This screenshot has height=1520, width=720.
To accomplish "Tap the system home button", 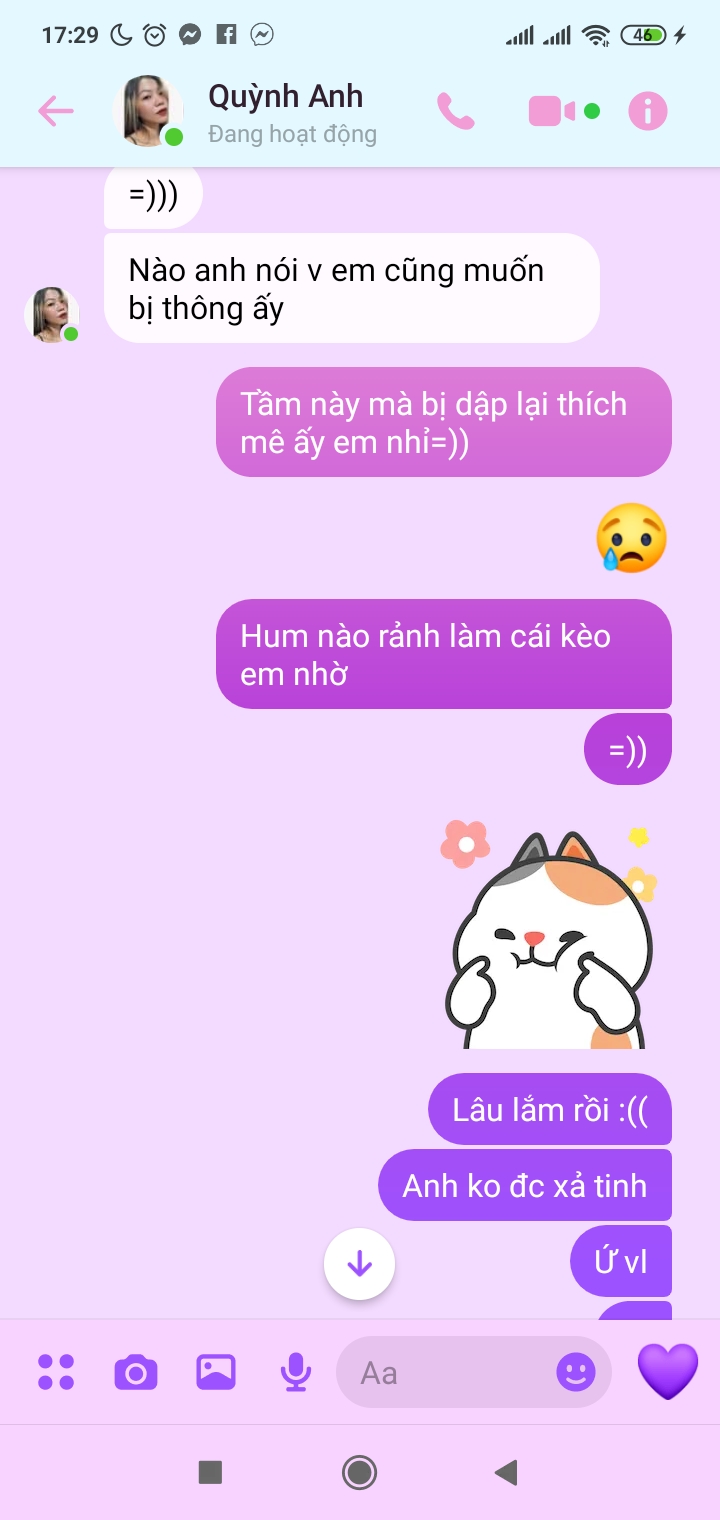I will pyautogui.click(x=359, y=1472).
